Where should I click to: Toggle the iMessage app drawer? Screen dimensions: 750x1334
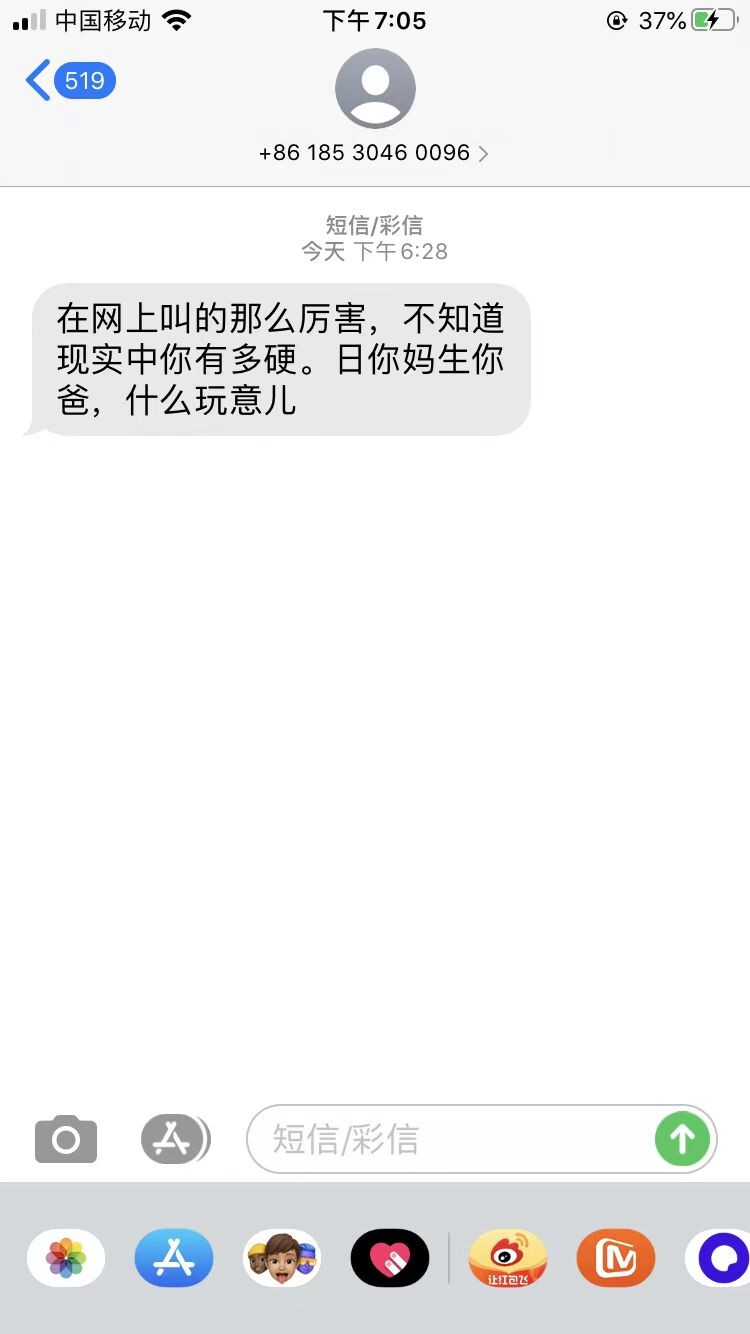[175, 1139]
